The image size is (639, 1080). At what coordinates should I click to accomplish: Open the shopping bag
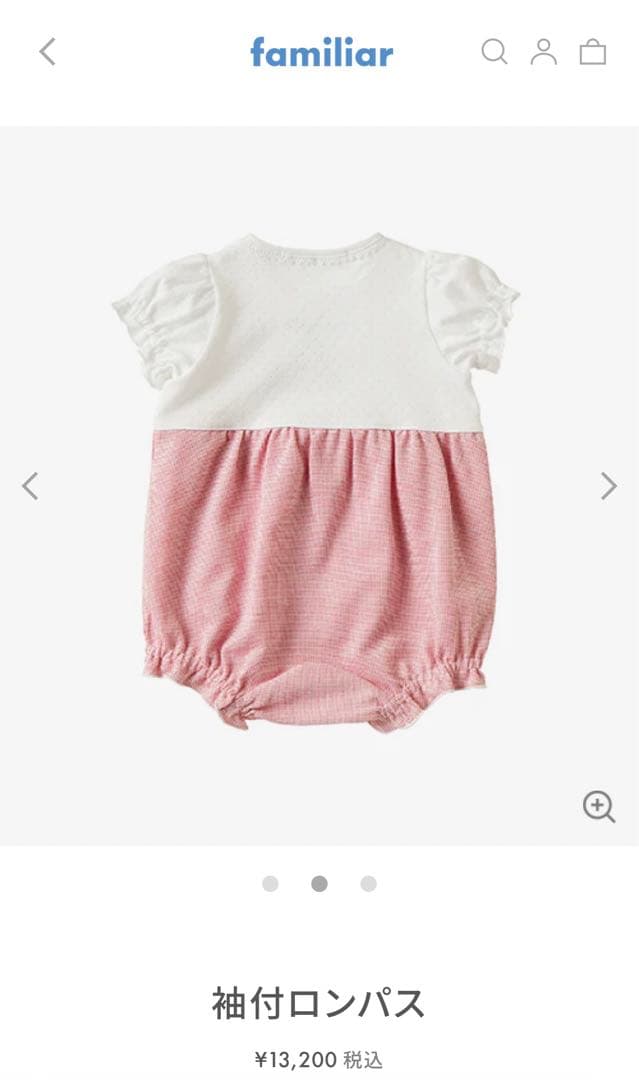pos(593,52)
